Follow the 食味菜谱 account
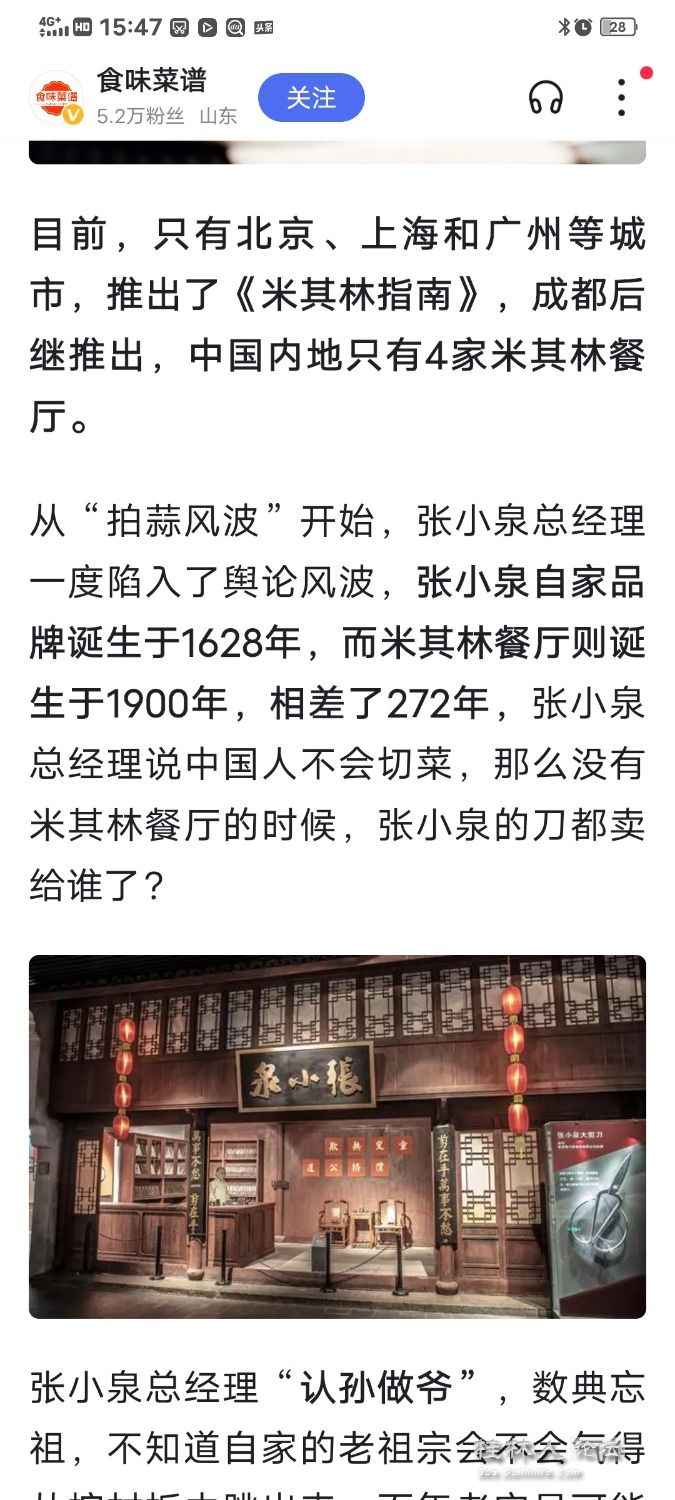 (311, 98)
